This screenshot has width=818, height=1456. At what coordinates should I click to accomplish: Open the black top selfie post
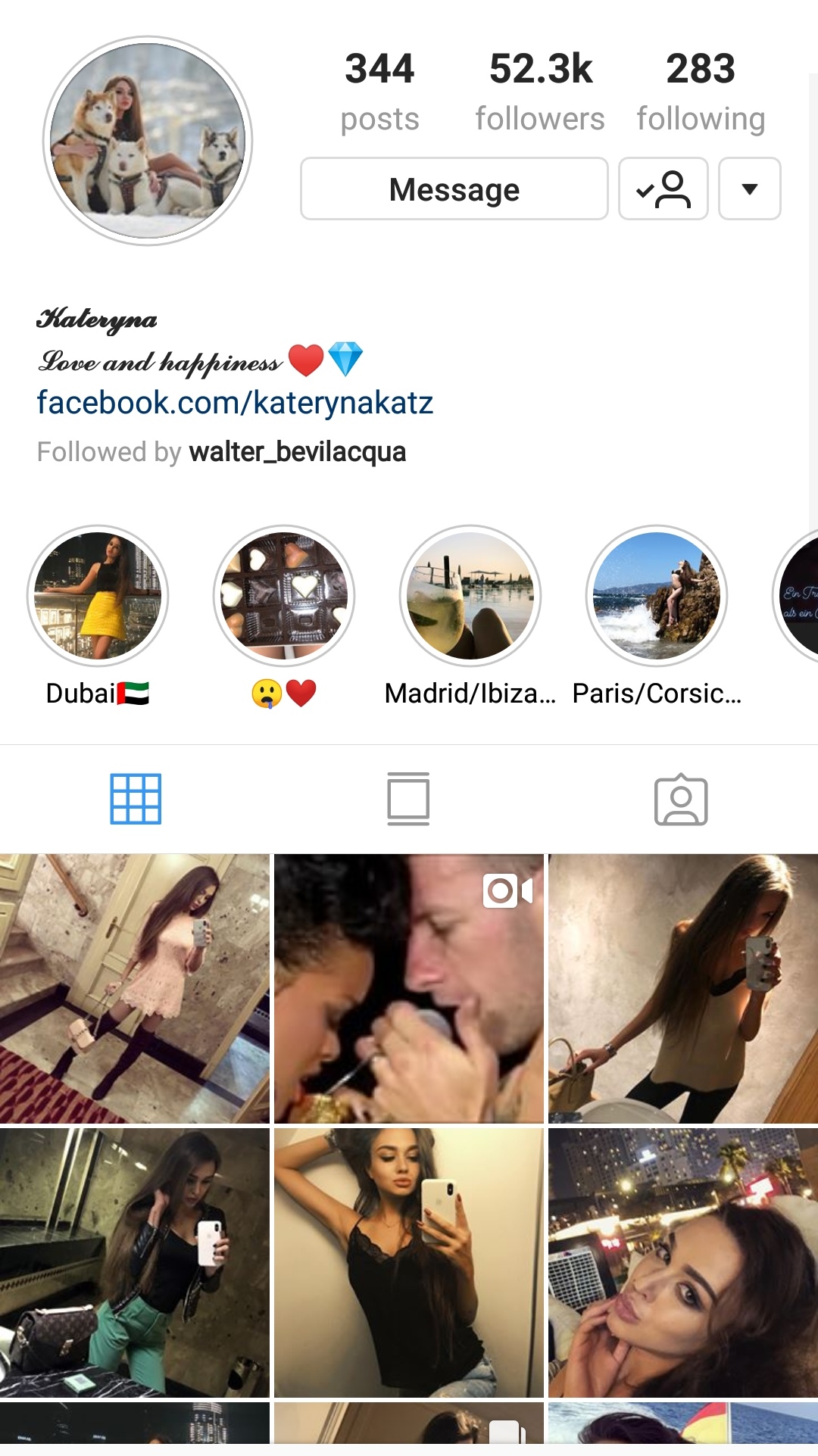pos(409,1262)
